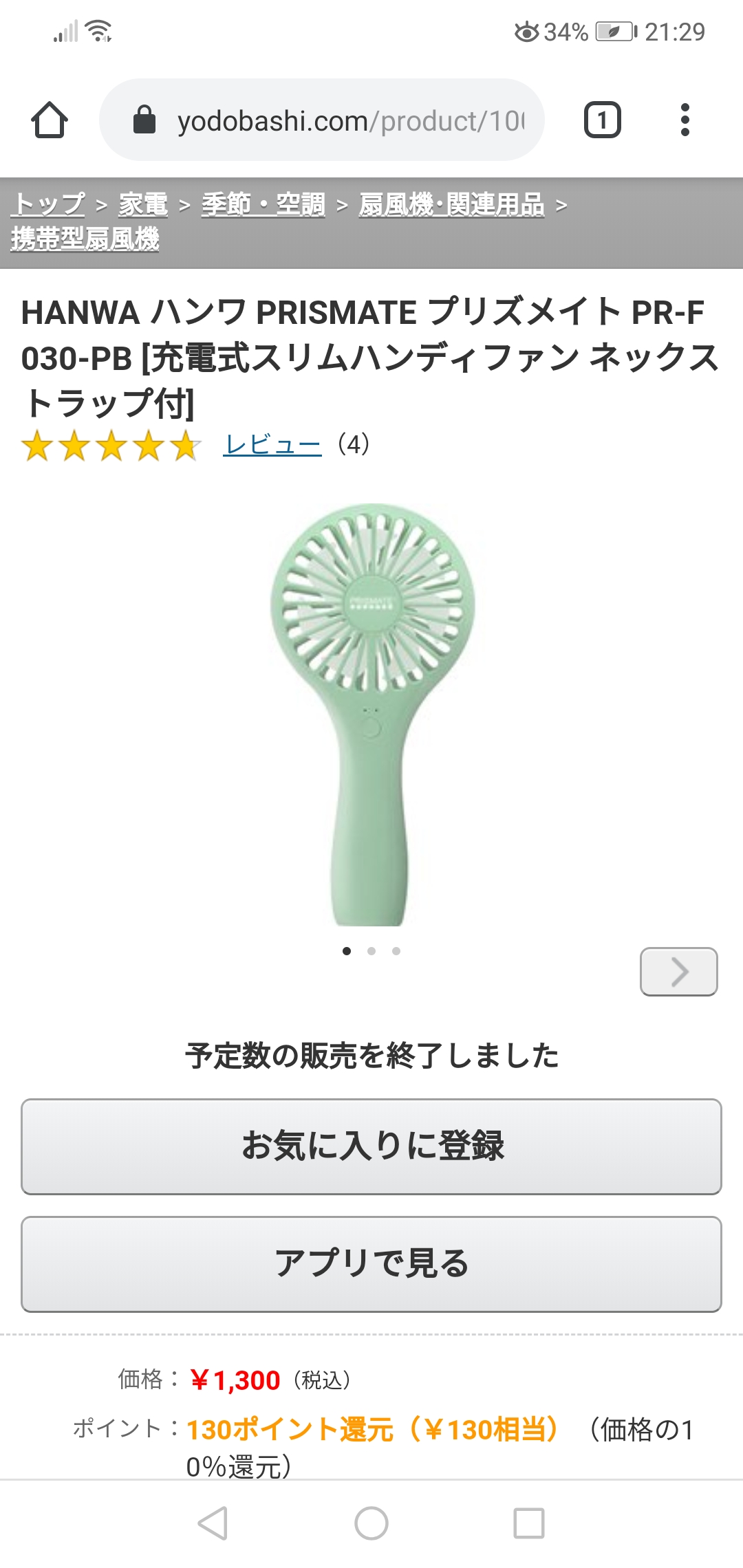
Task: Open the browser overflow menu
Action: 684,120
